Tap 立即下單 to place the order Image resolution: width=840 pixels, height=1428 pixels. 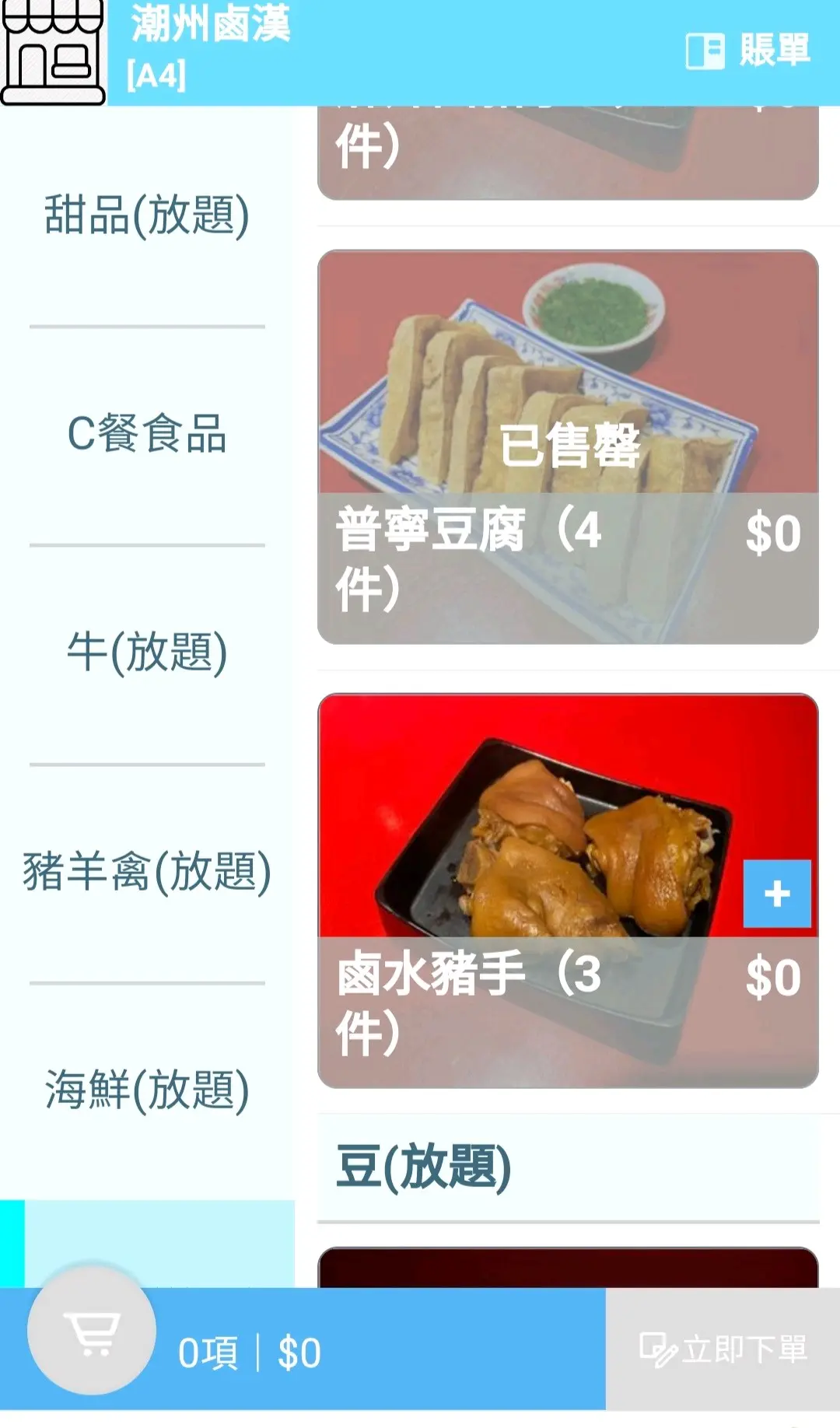[x=723, y=1349]
